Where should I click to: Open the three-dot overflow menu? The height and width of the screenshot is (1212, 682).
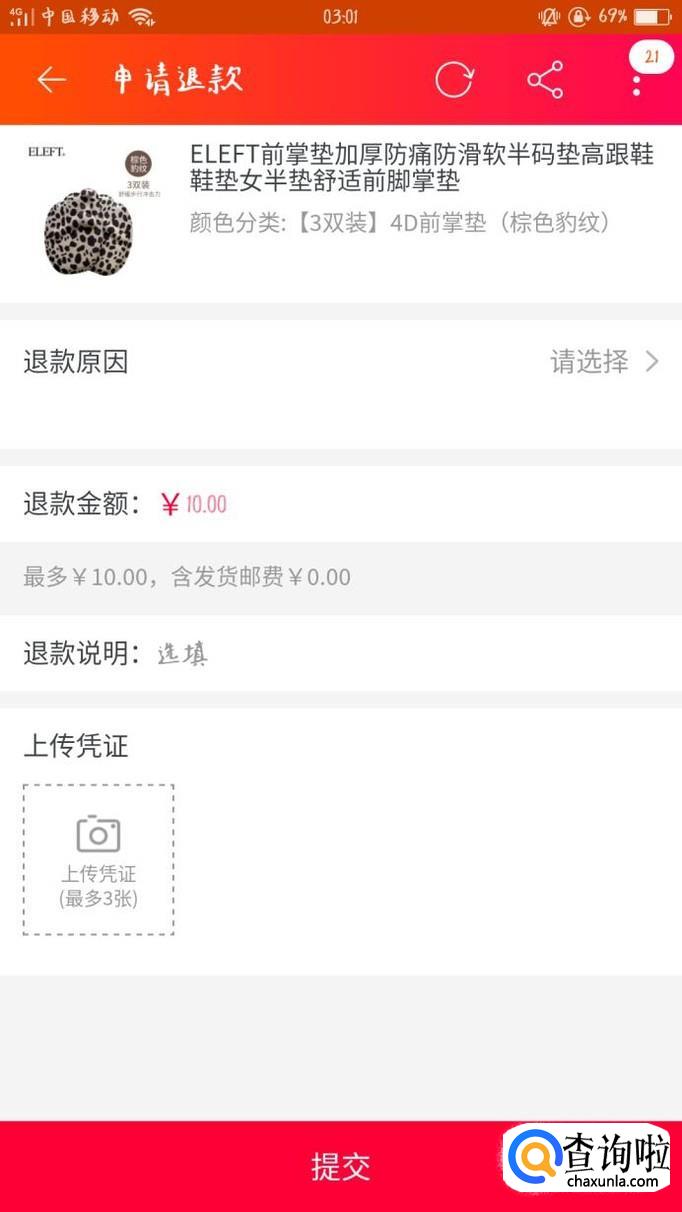[636, 82]
